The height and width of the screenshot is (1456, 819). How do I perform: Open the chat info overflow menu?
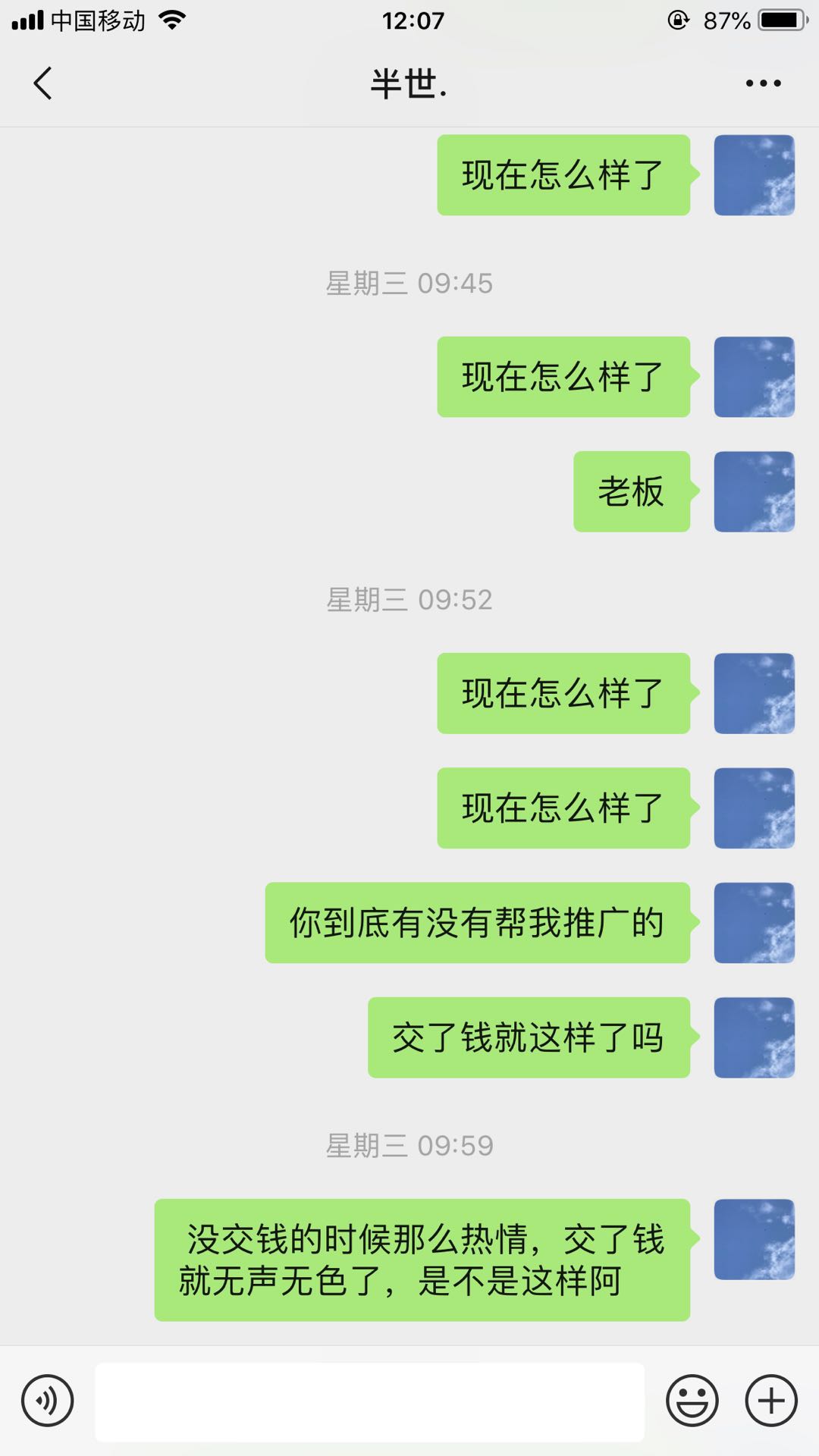click(763, 83)
